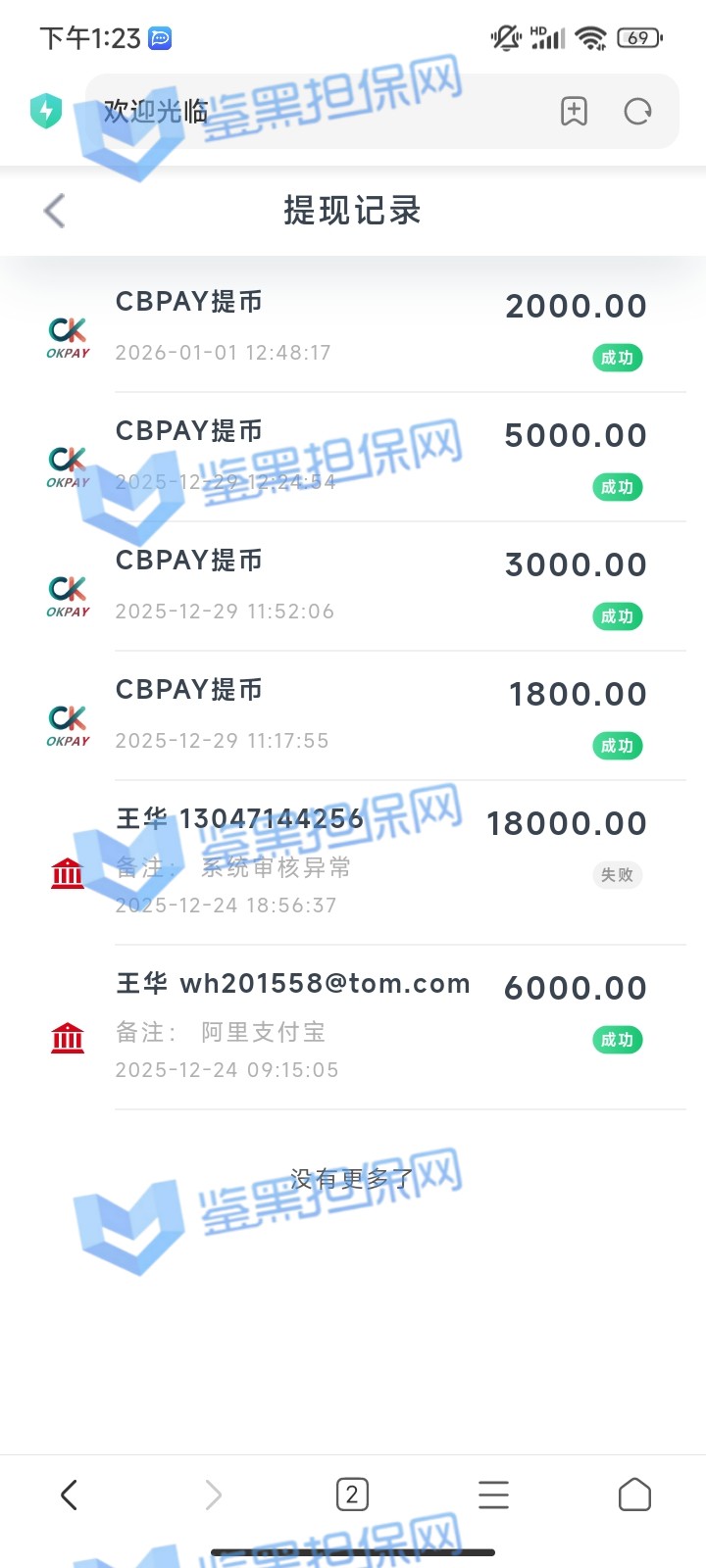The image size is (706, 1568).
Task: Open the browser menu
Action: coord(493,1494)
